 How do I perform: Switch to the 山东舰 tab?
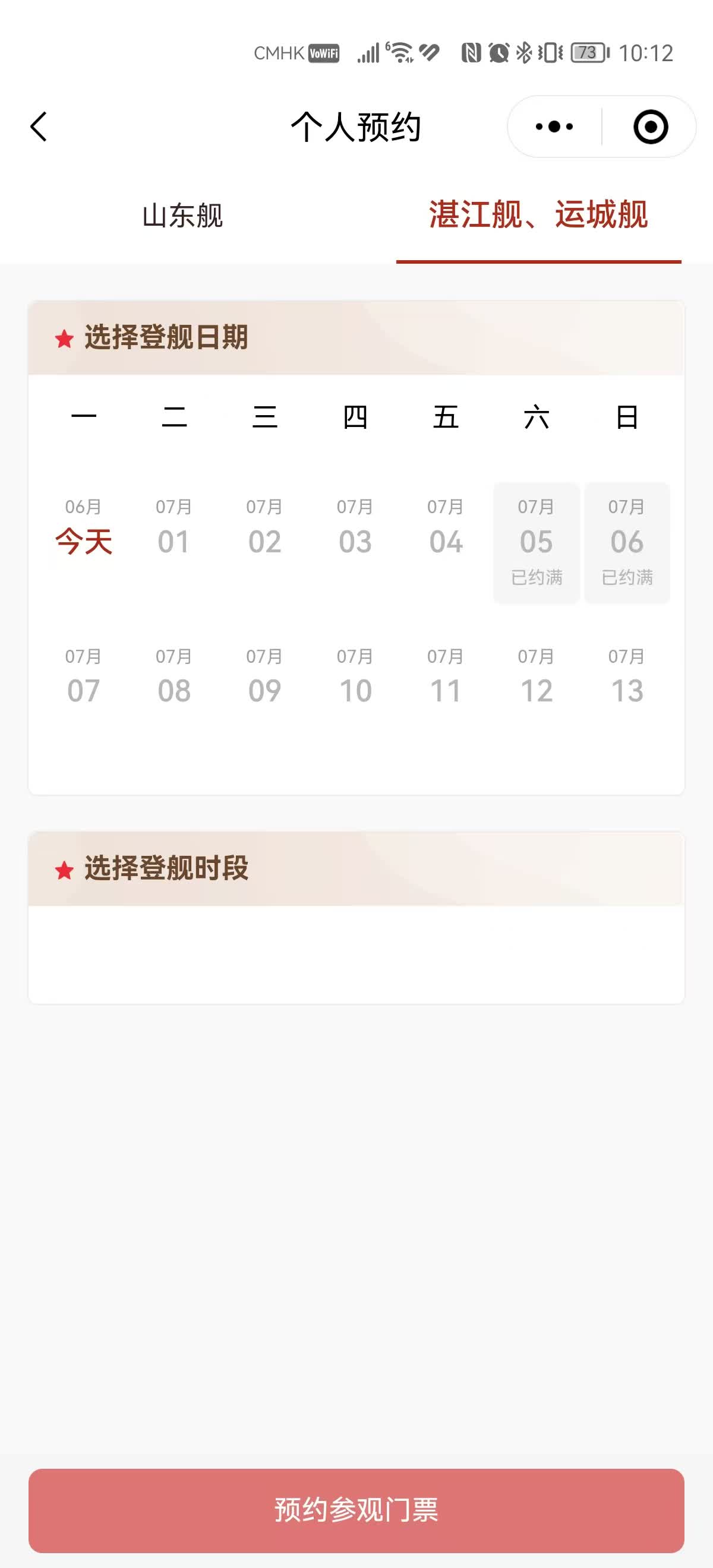click(182, 216)
